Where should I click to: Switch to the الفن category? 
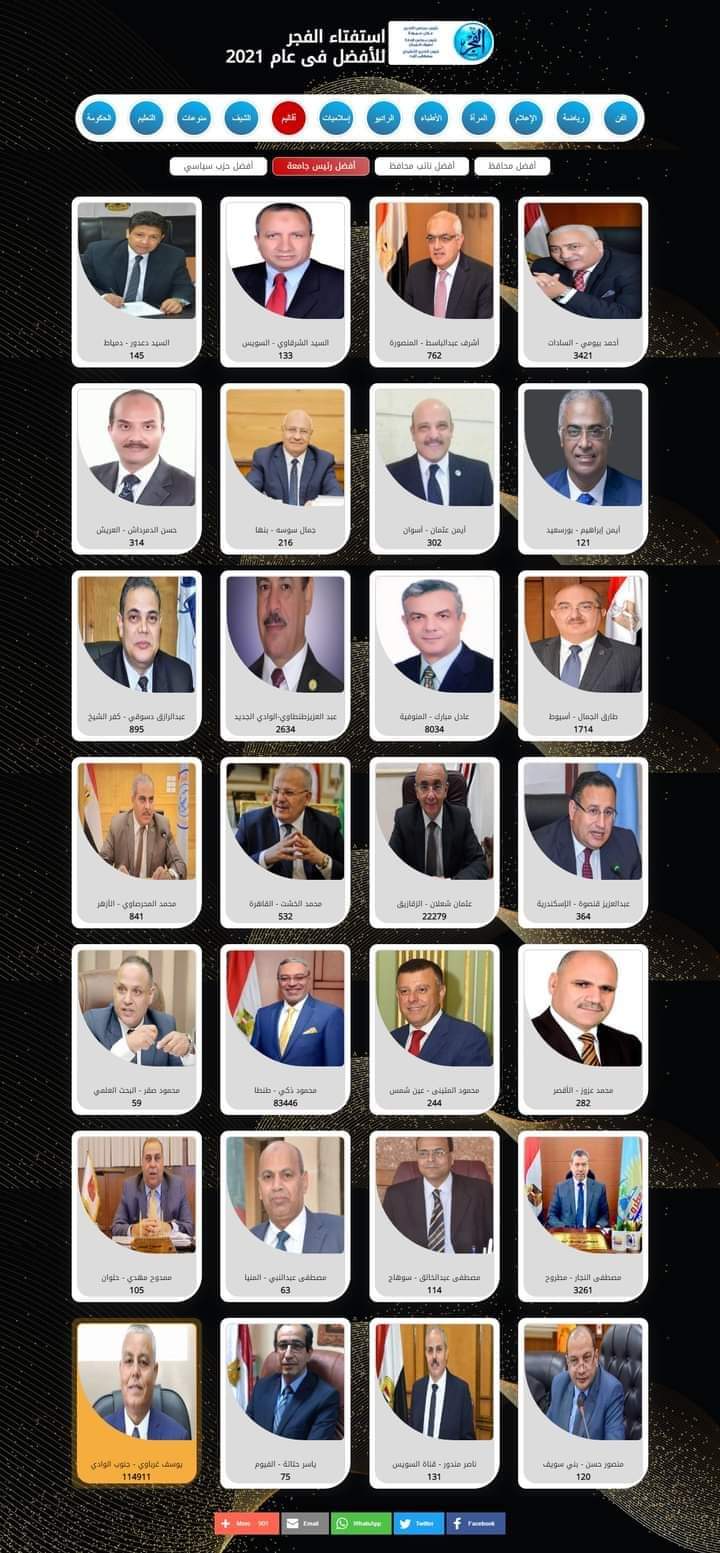[621, 118]
